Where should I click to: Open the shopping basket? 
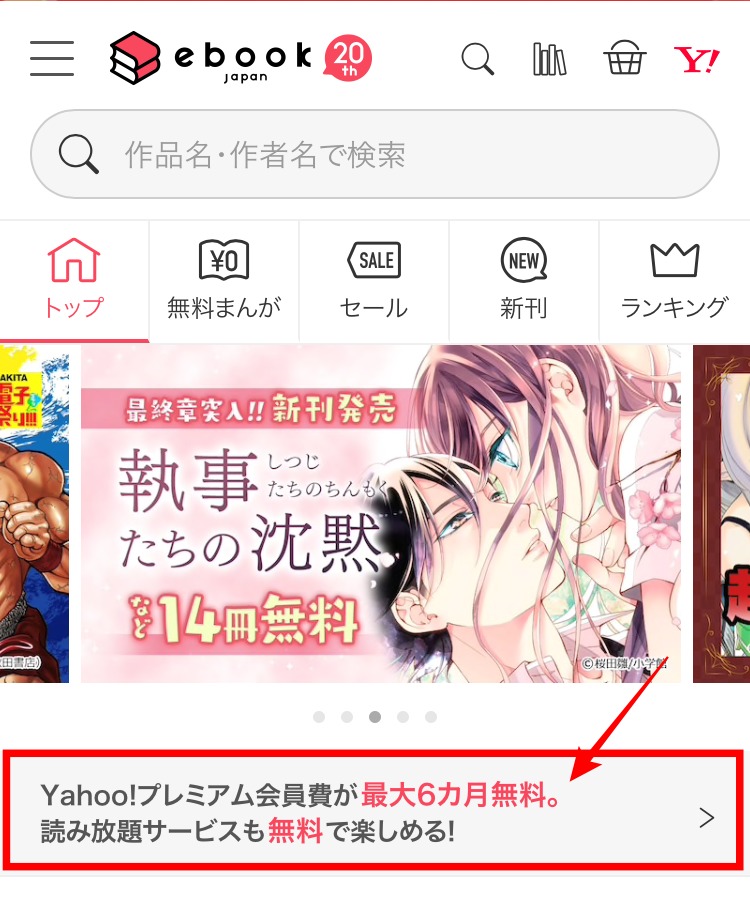pos(625,59)
